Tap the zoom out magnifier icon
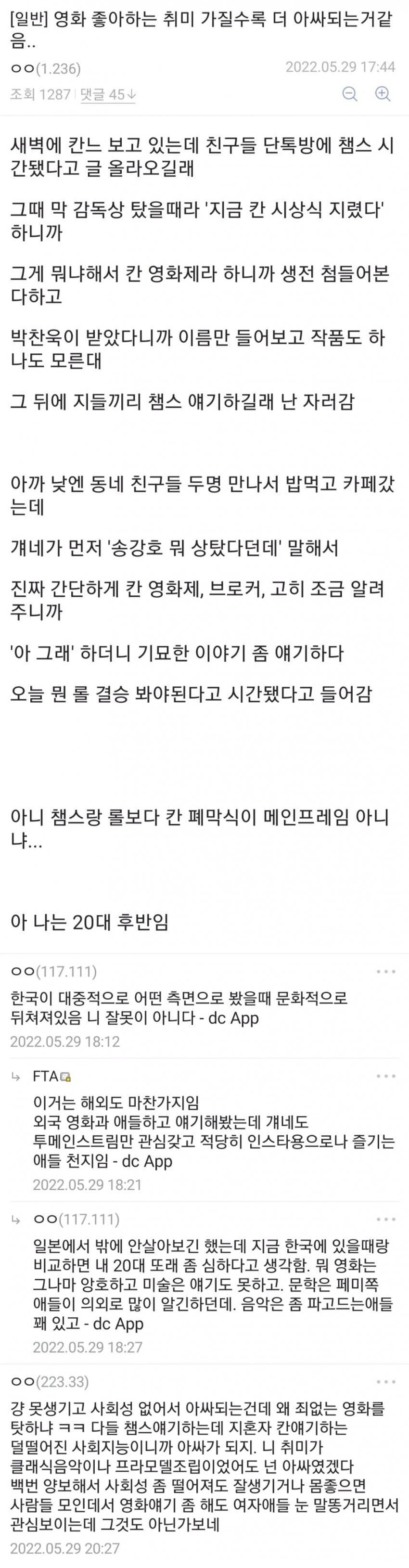 tap(350, 93)
